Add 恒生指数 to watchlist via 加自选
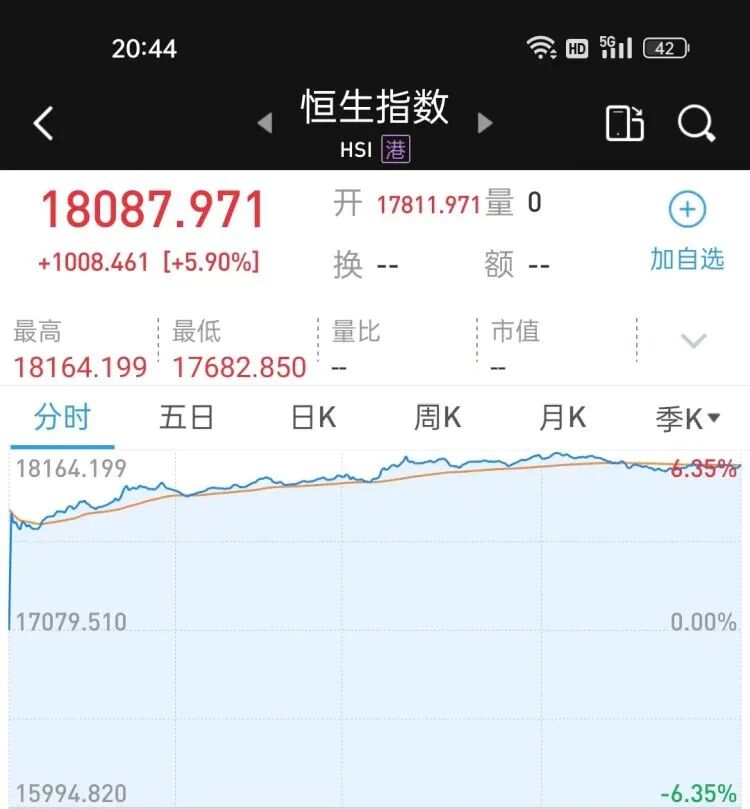 (687, 232)
